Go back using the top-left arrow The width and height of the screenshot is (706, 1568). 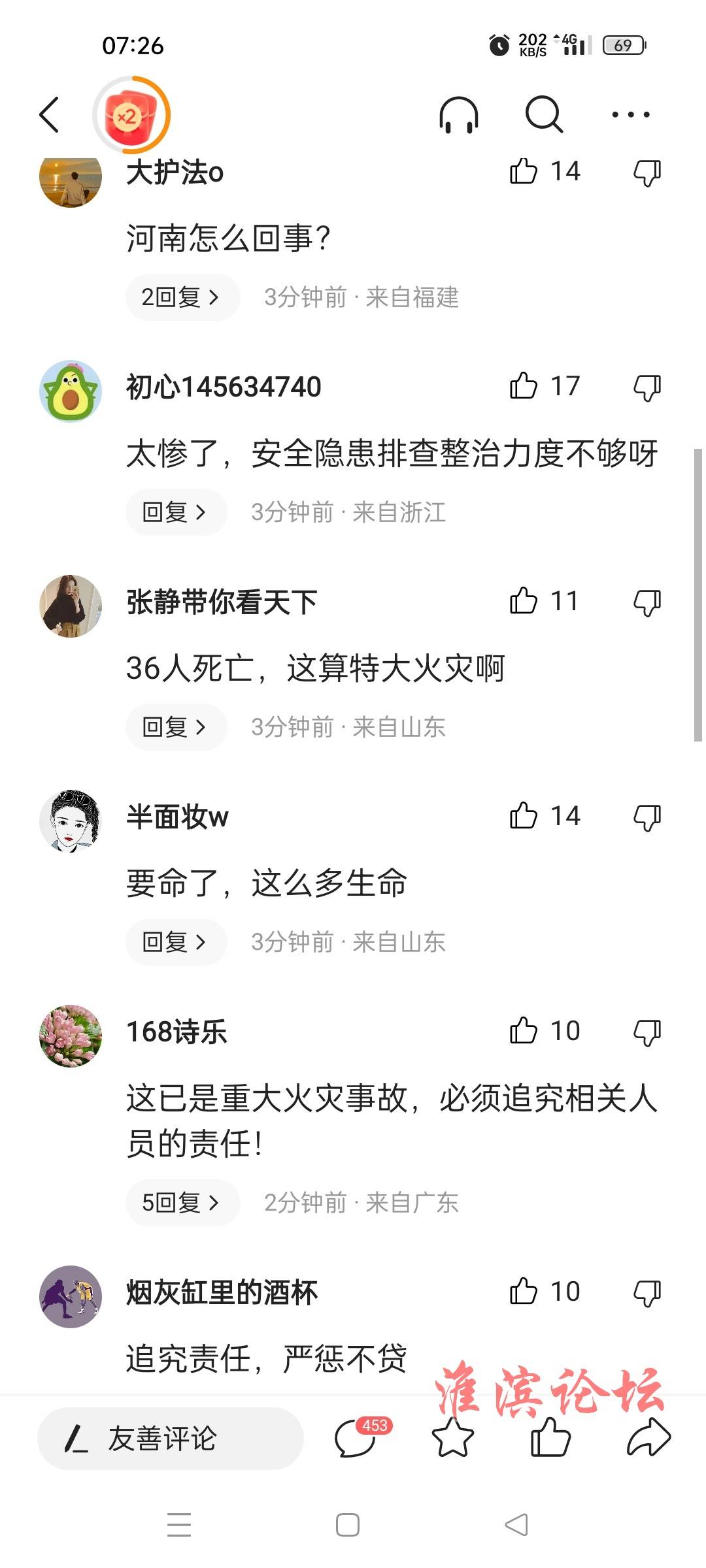coord(50,115)
